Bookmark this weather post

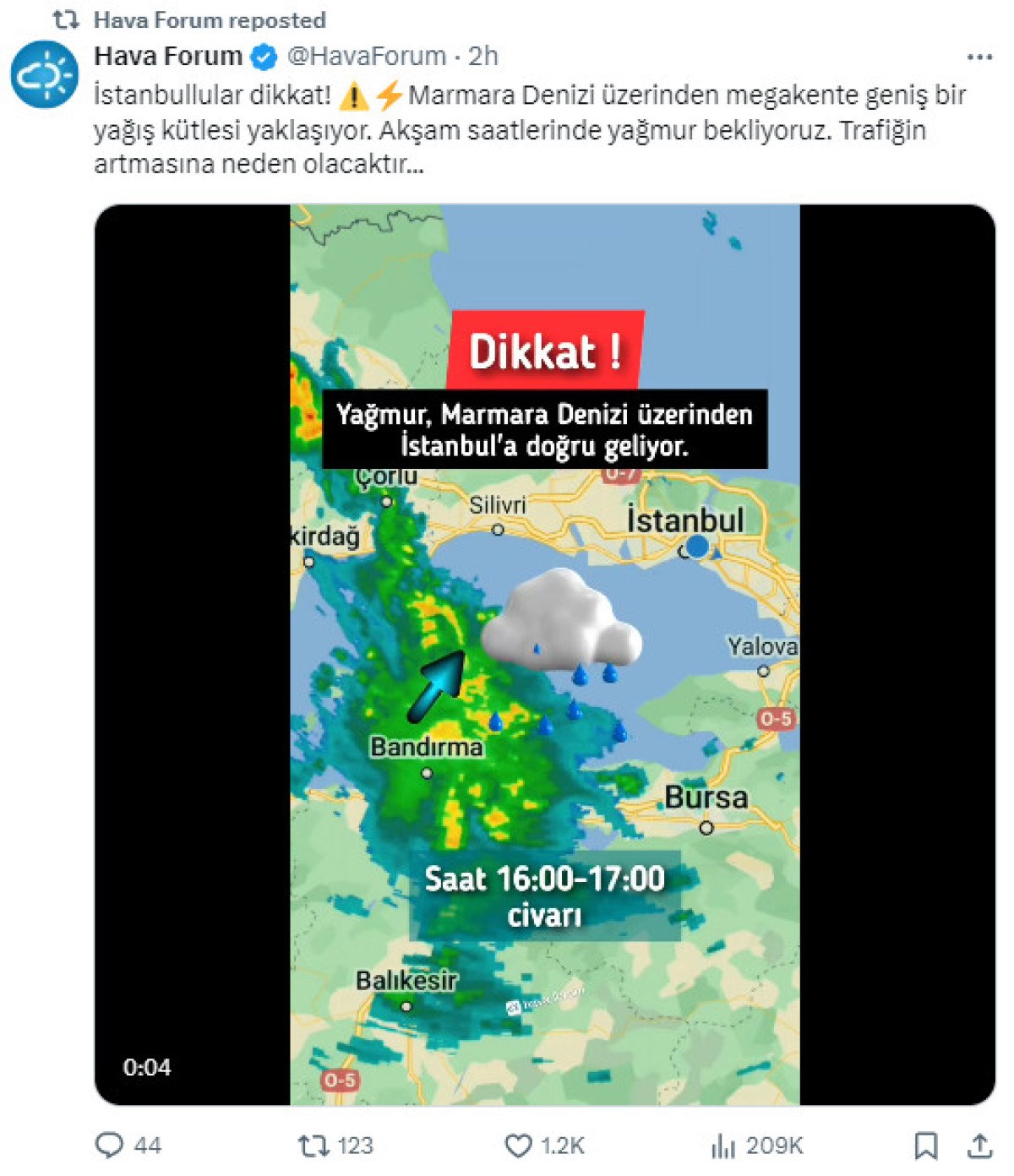point(926,1145)
